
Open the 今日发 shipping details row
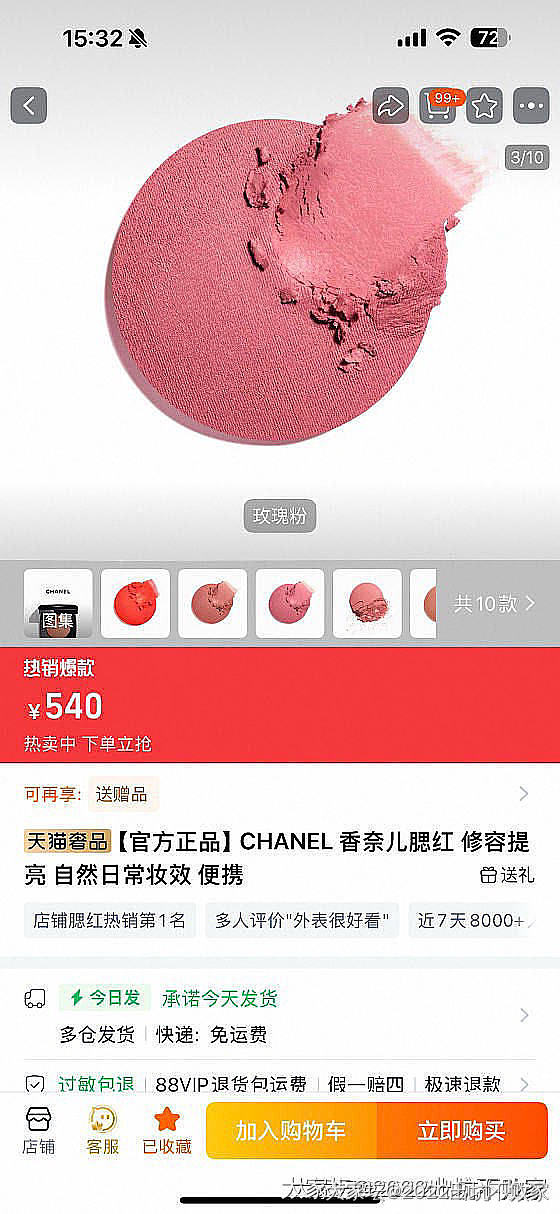(x=280, y=1015)
